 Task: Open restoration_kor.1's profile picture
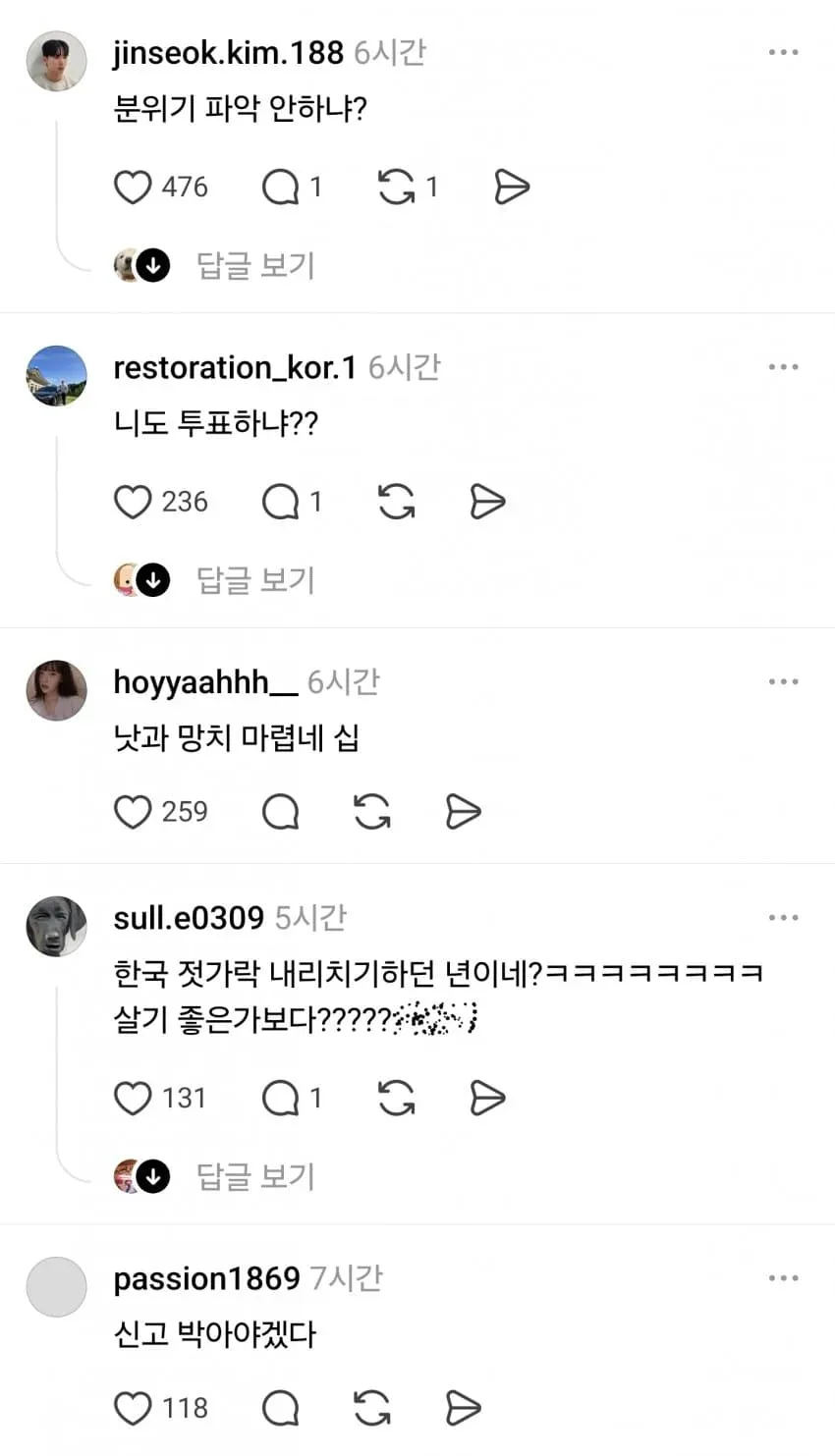click(56, 376)
